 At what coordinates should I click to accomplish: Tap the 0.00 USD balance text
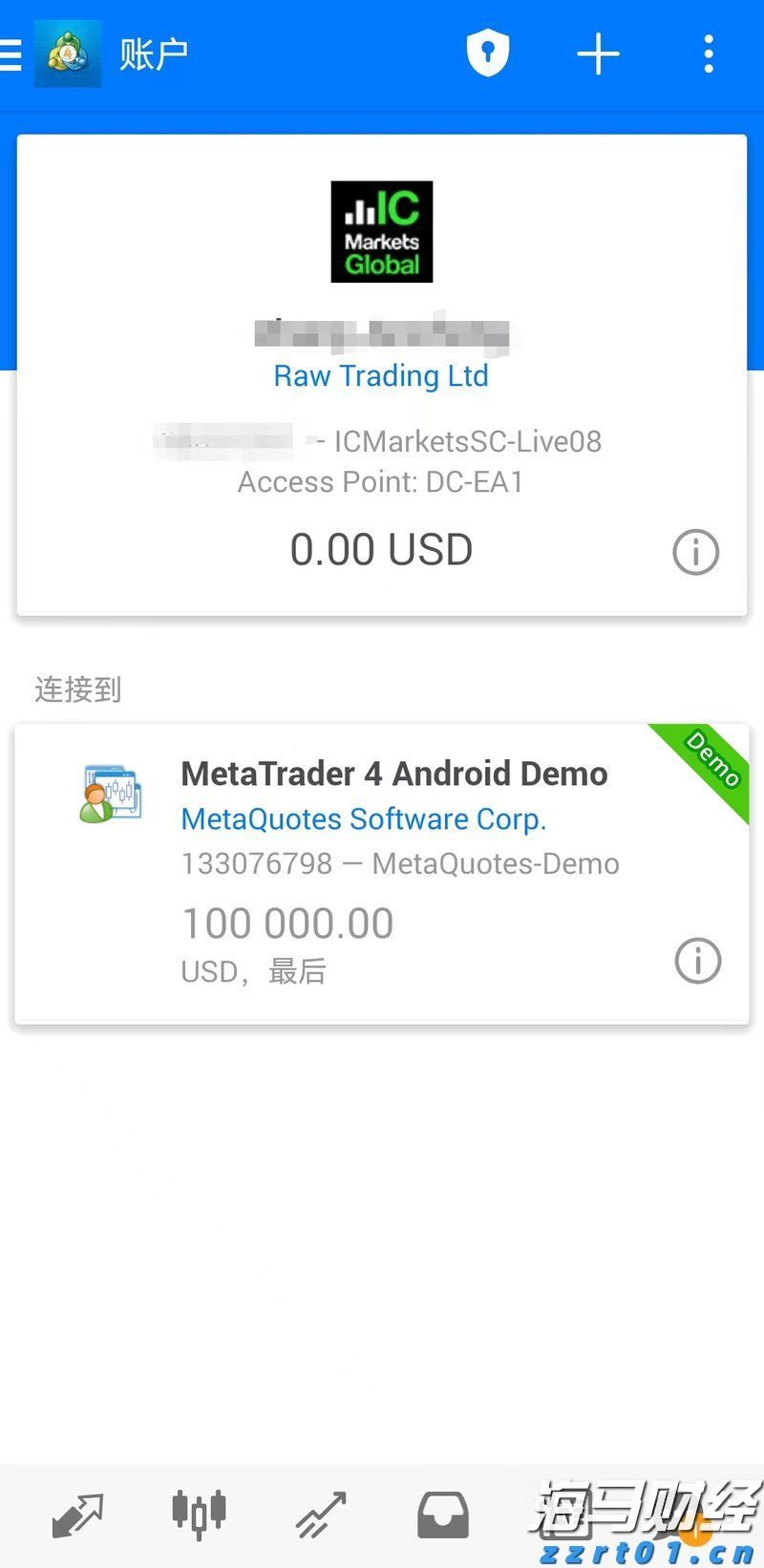382,549
